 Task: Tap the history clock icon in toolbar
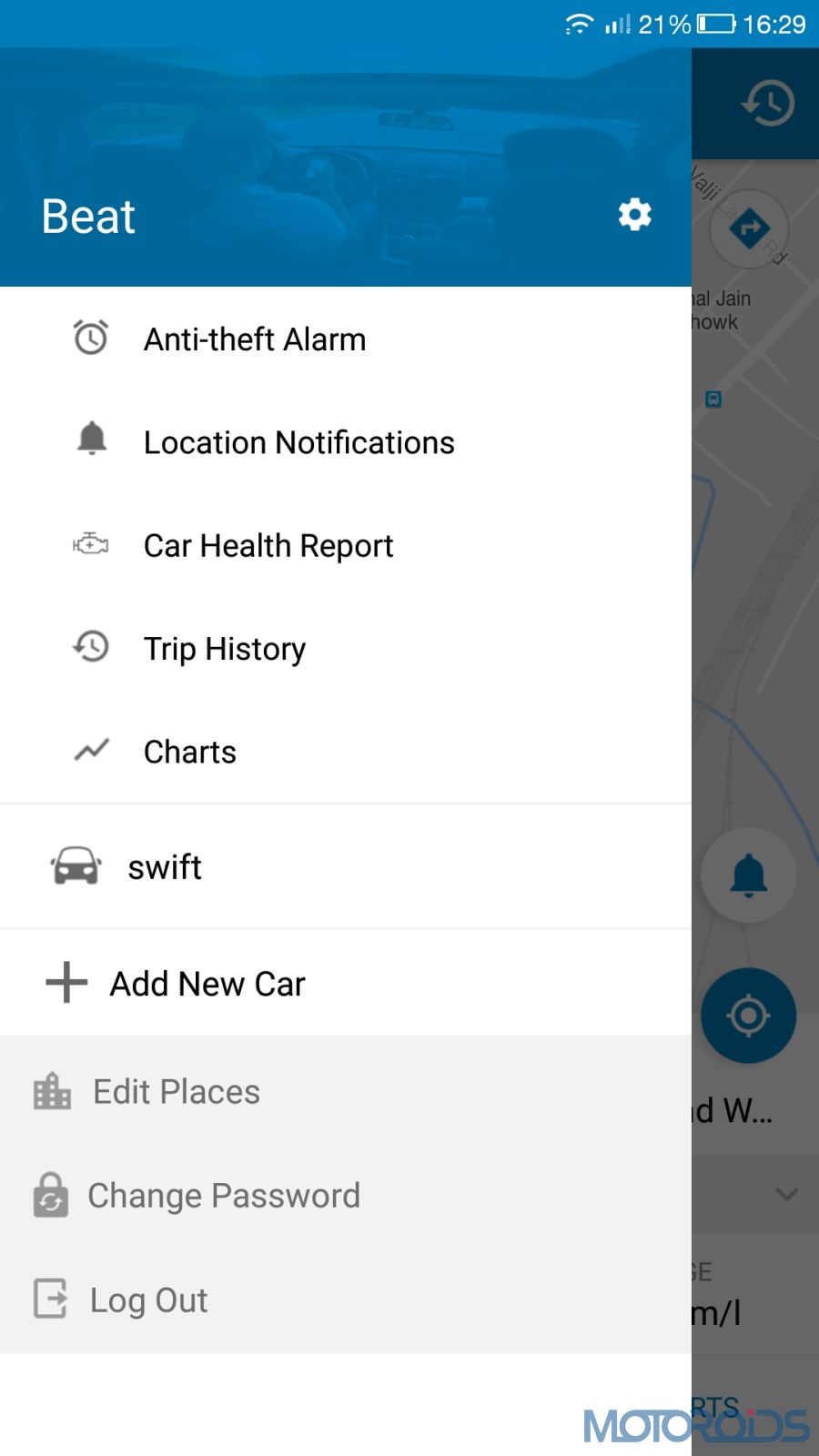point(767,103)
